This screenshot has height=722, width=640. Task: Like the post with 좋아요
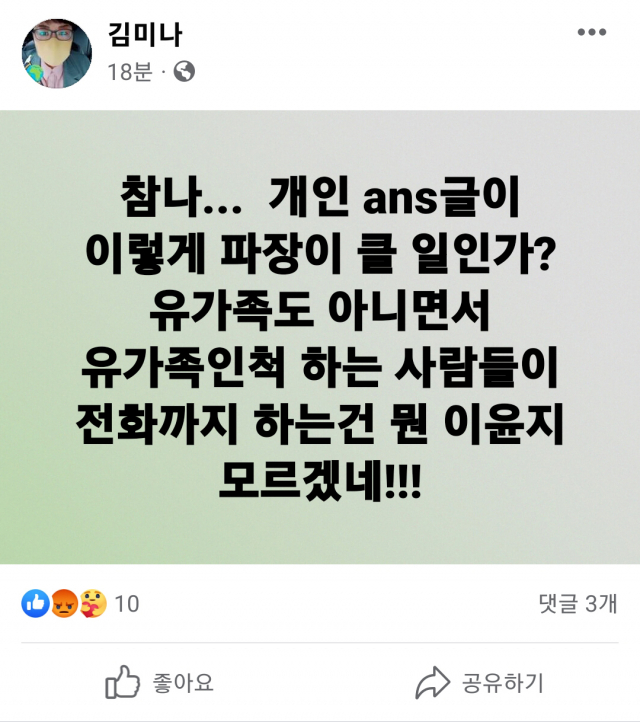coord(160,683)
